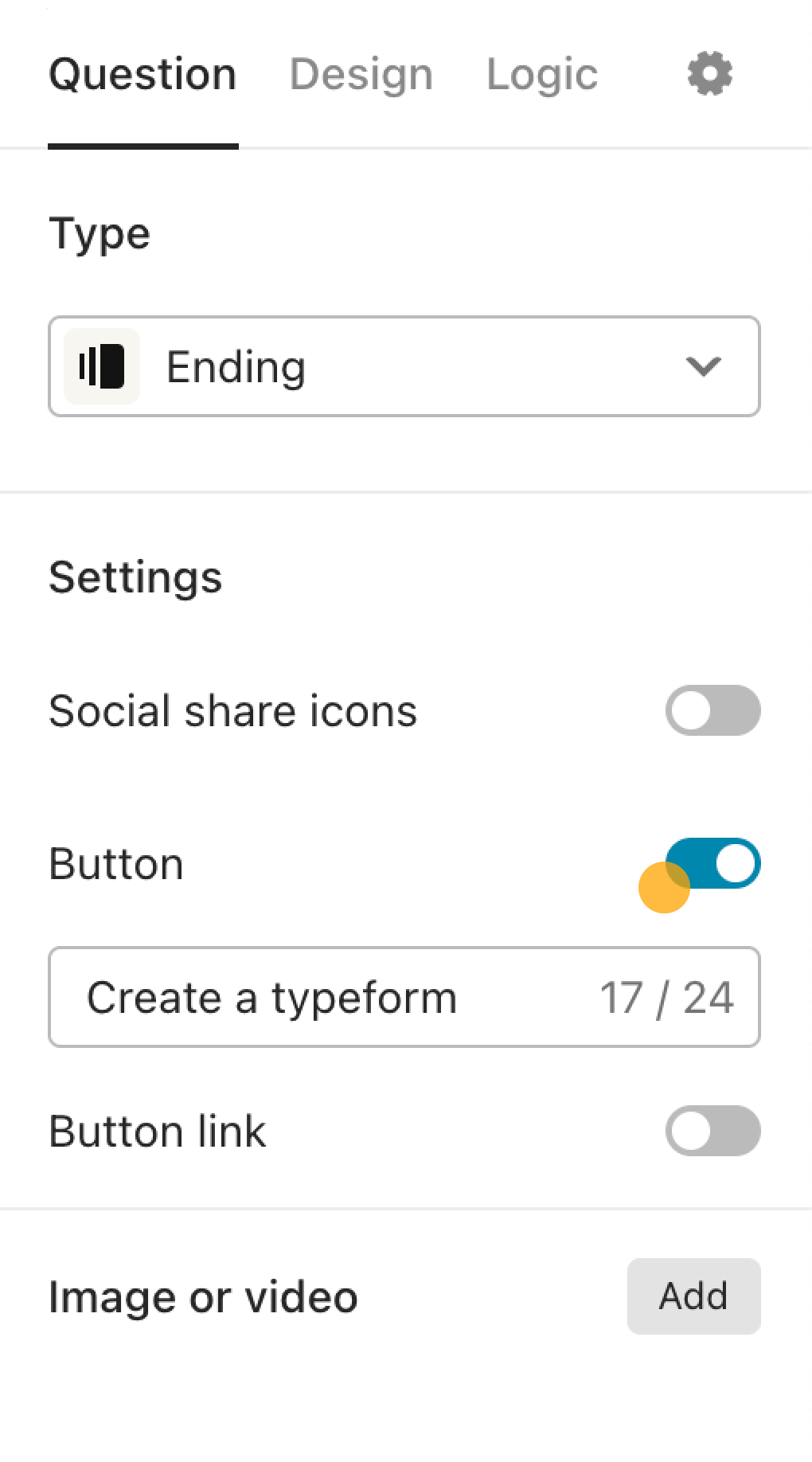
Task: Switch to the Logic tab
Action: [x=542, y=74]
